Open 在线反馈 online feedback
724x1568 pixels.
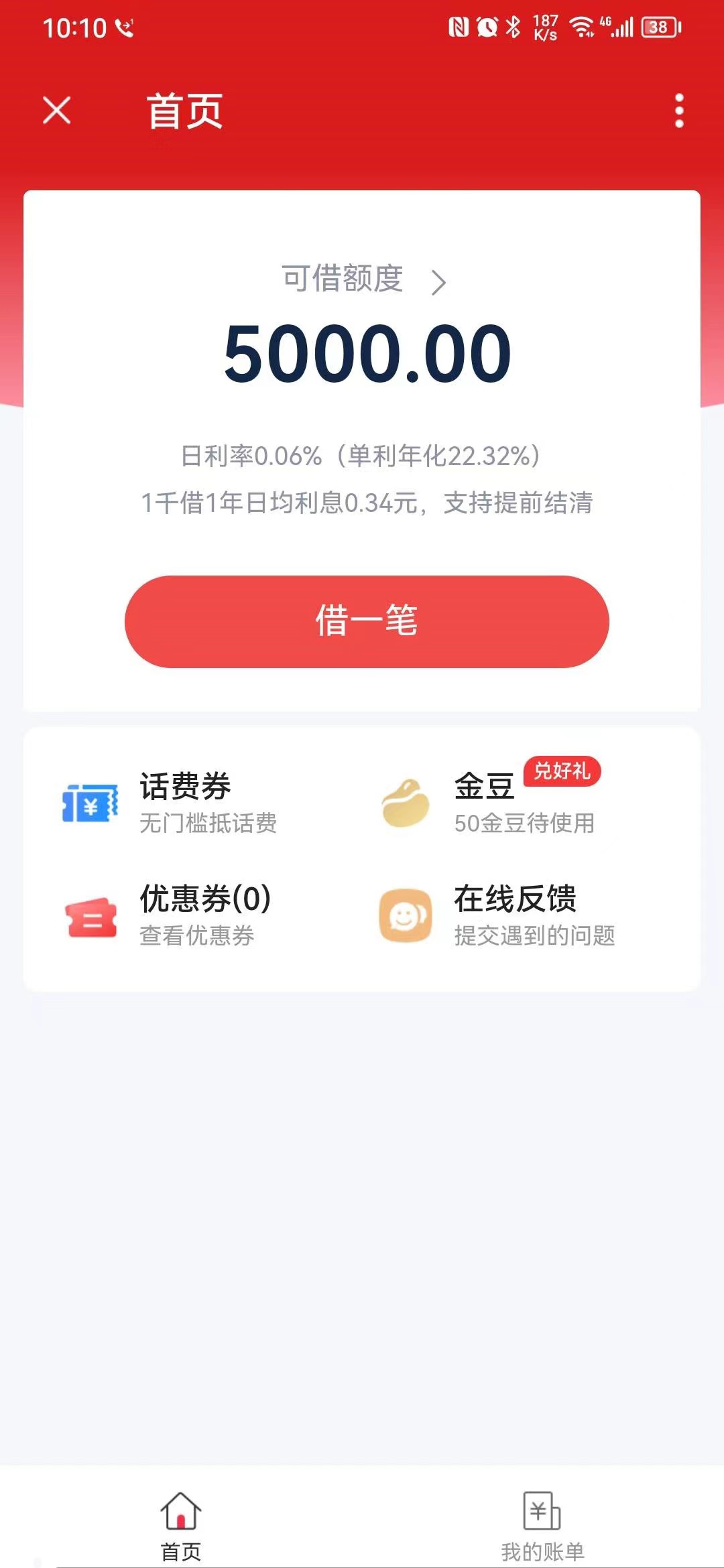(497, 915)
